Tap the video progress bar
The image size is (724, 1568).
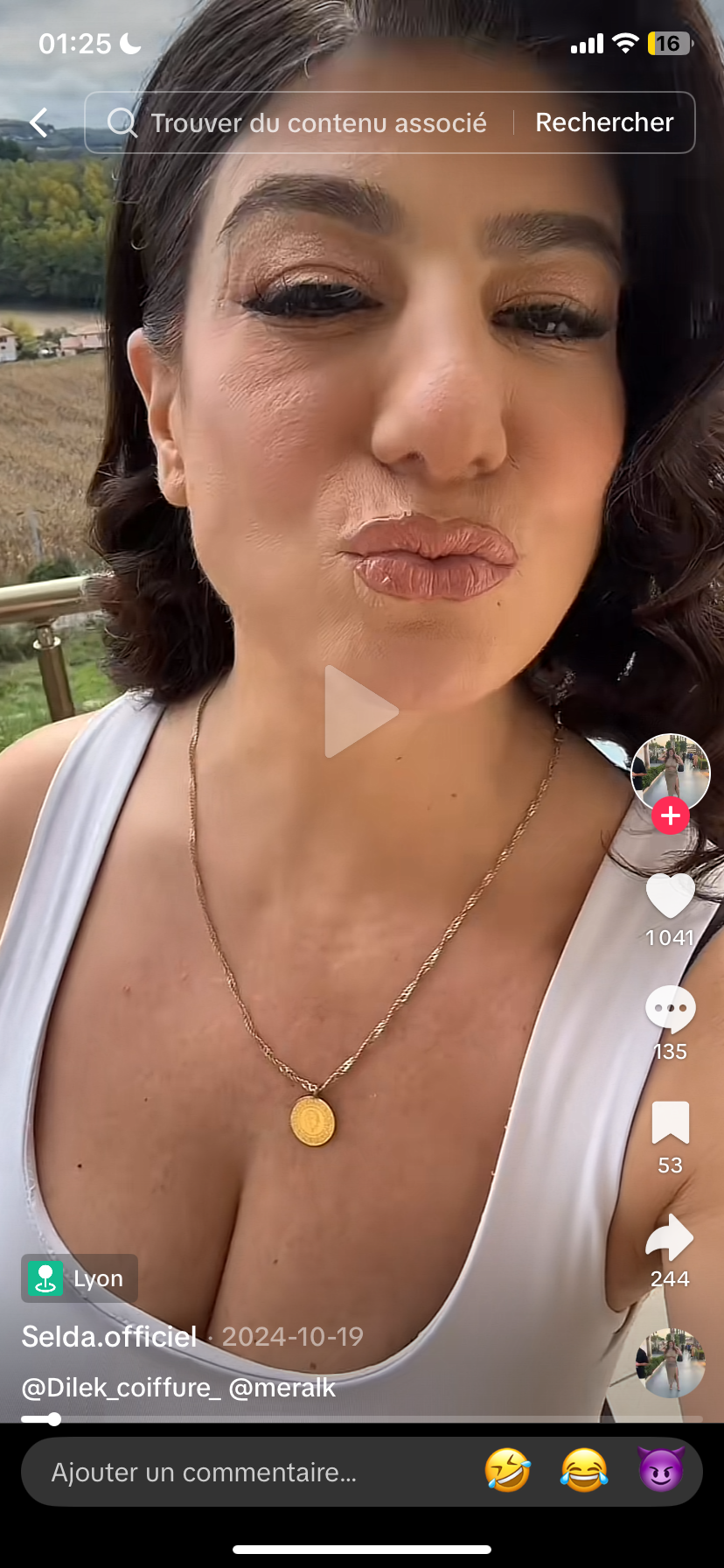[362, 1419]
